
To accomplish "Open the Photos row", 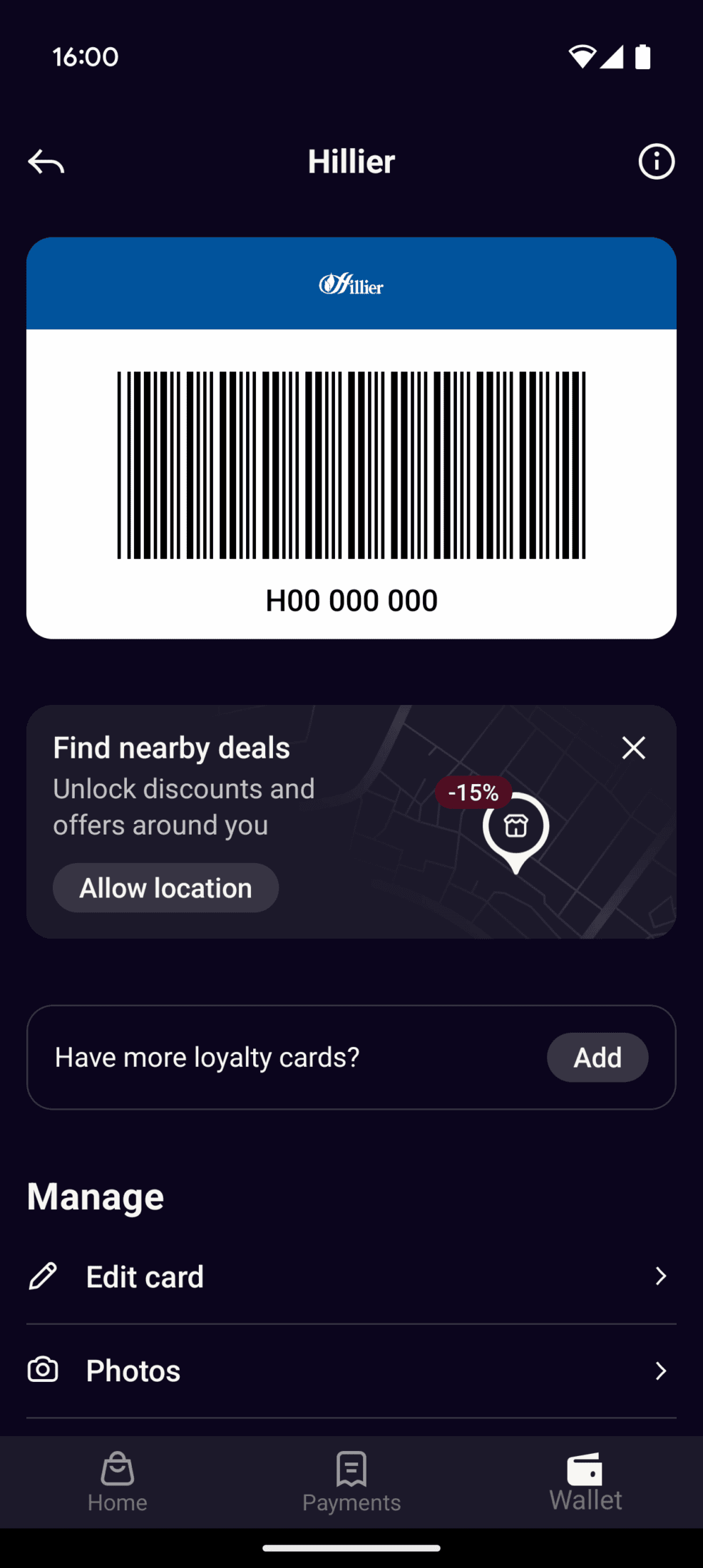I will 351,1371.
